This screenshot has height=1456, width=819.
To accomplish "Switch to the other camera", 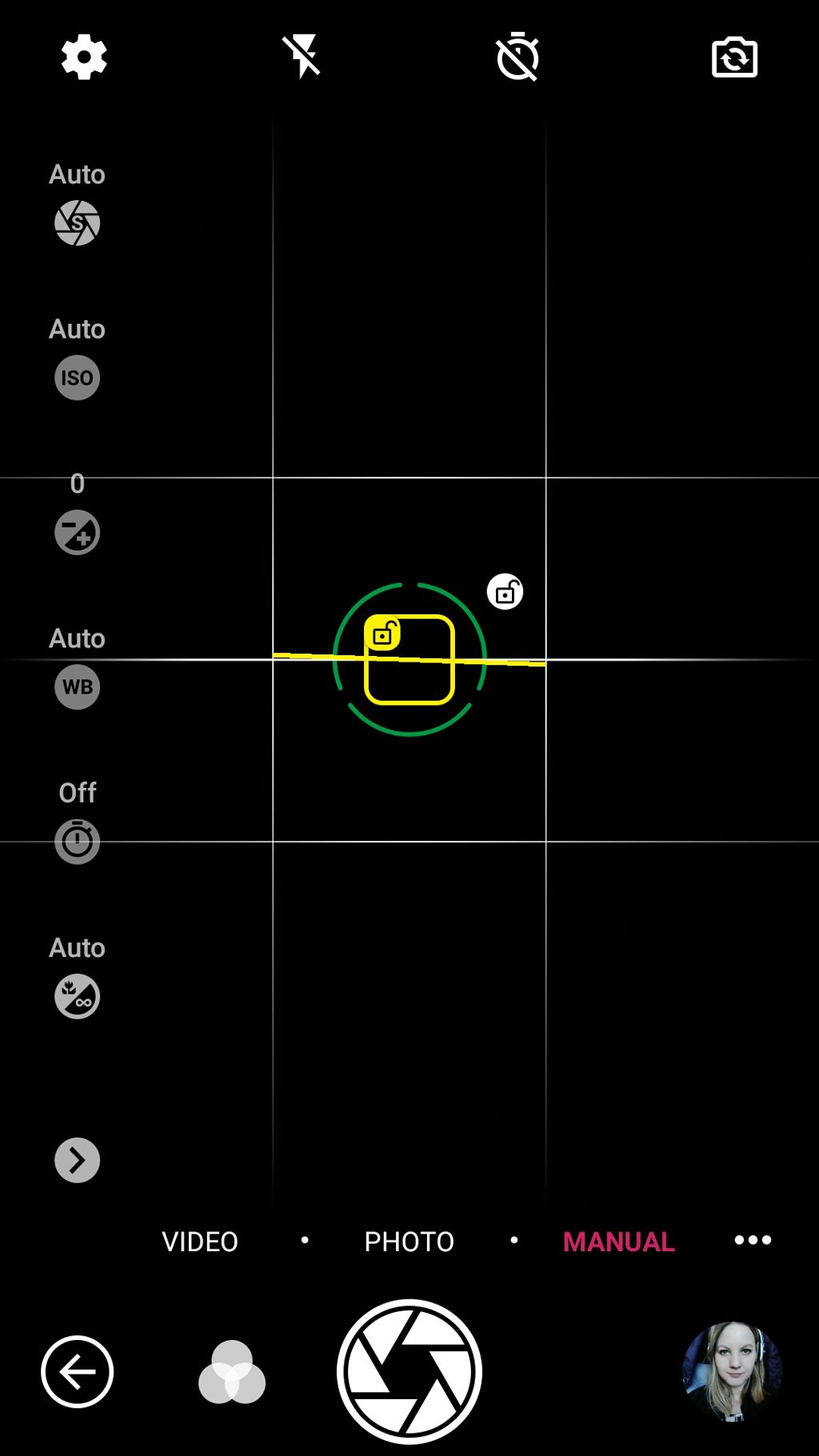I will [x=734, y=58].
